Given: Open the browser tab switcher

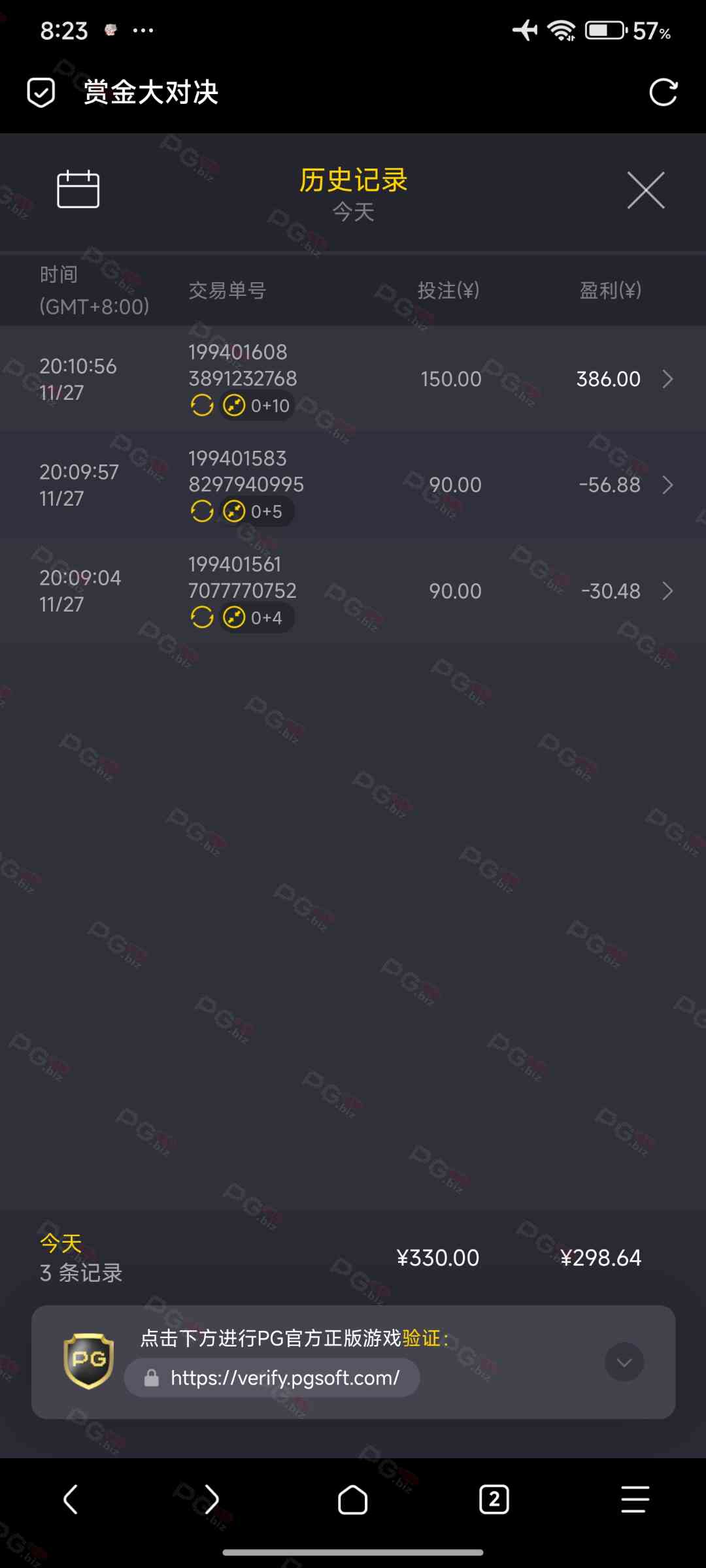Looking at the screenshot, I should click(x=494, y=1499).
